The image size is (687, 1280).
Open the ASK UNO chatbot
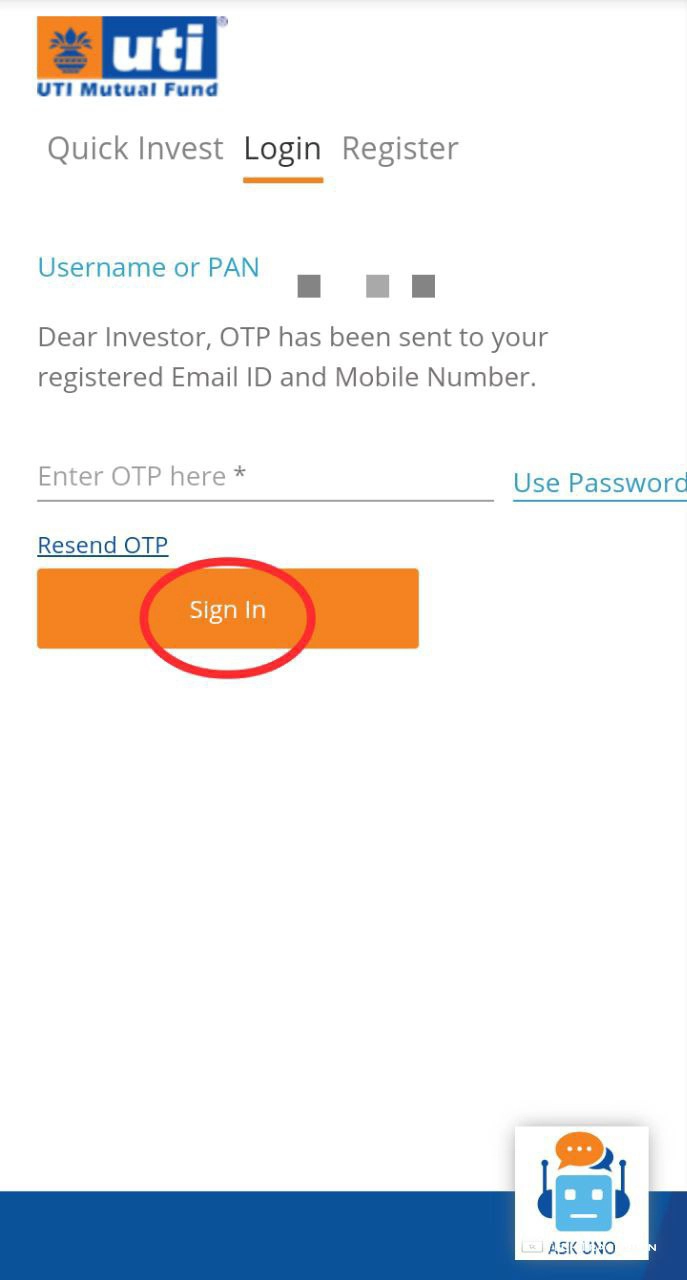(581, 1194)
